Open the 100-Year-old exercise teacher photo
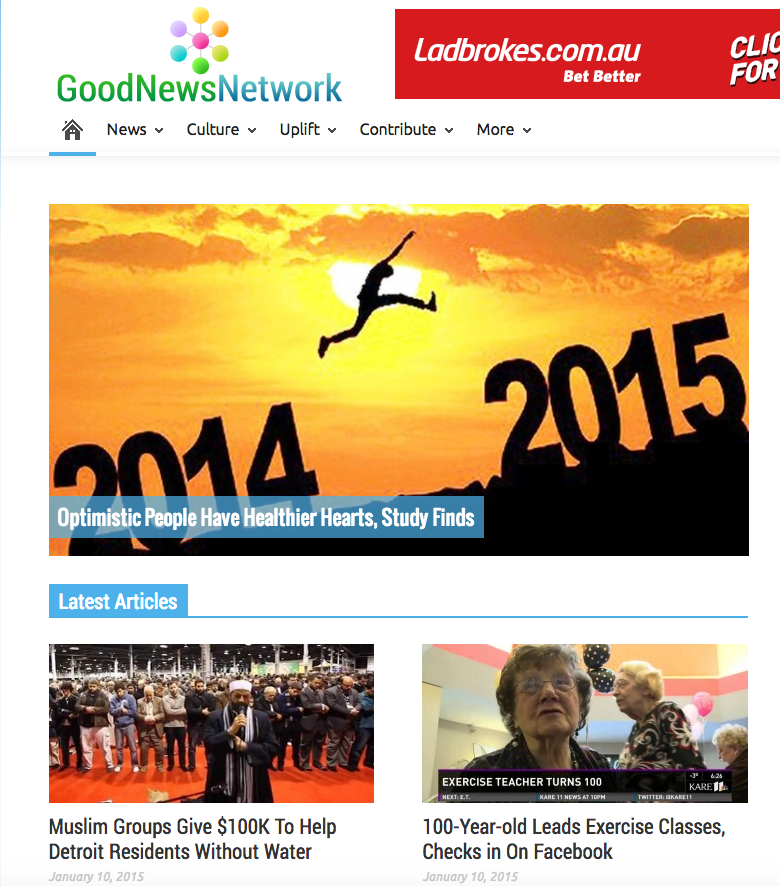The height and width of the screenshot is (886, 780). 584,723
